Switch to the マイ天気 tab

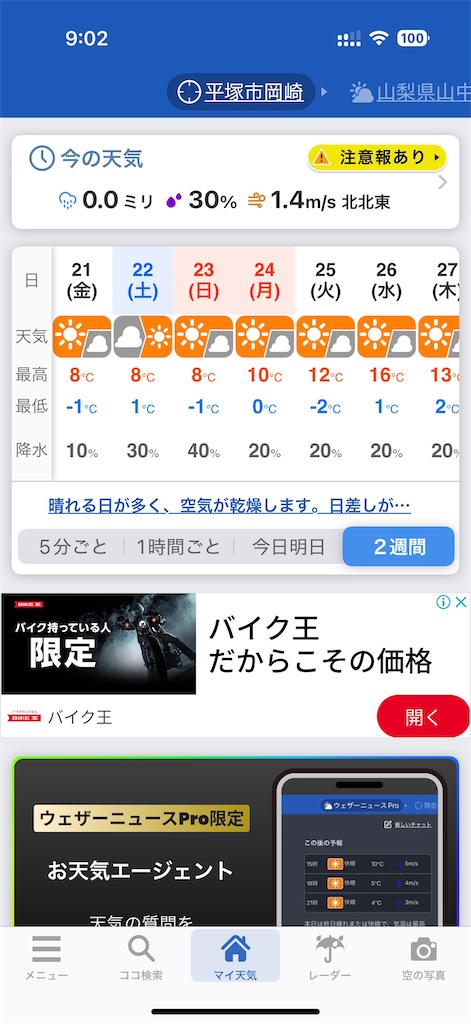click(235, 957)
